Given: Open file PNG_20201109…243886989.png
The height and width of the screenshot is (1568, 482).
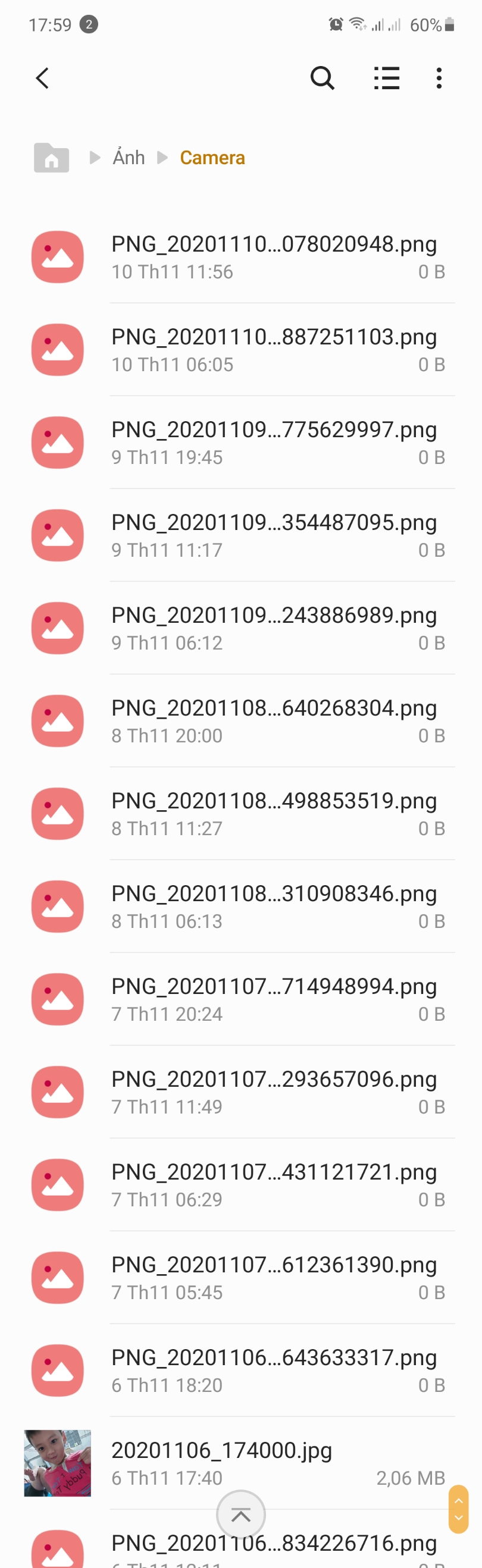Looking at the screenshot, I should pyautogui.click(x=274, y=628).
